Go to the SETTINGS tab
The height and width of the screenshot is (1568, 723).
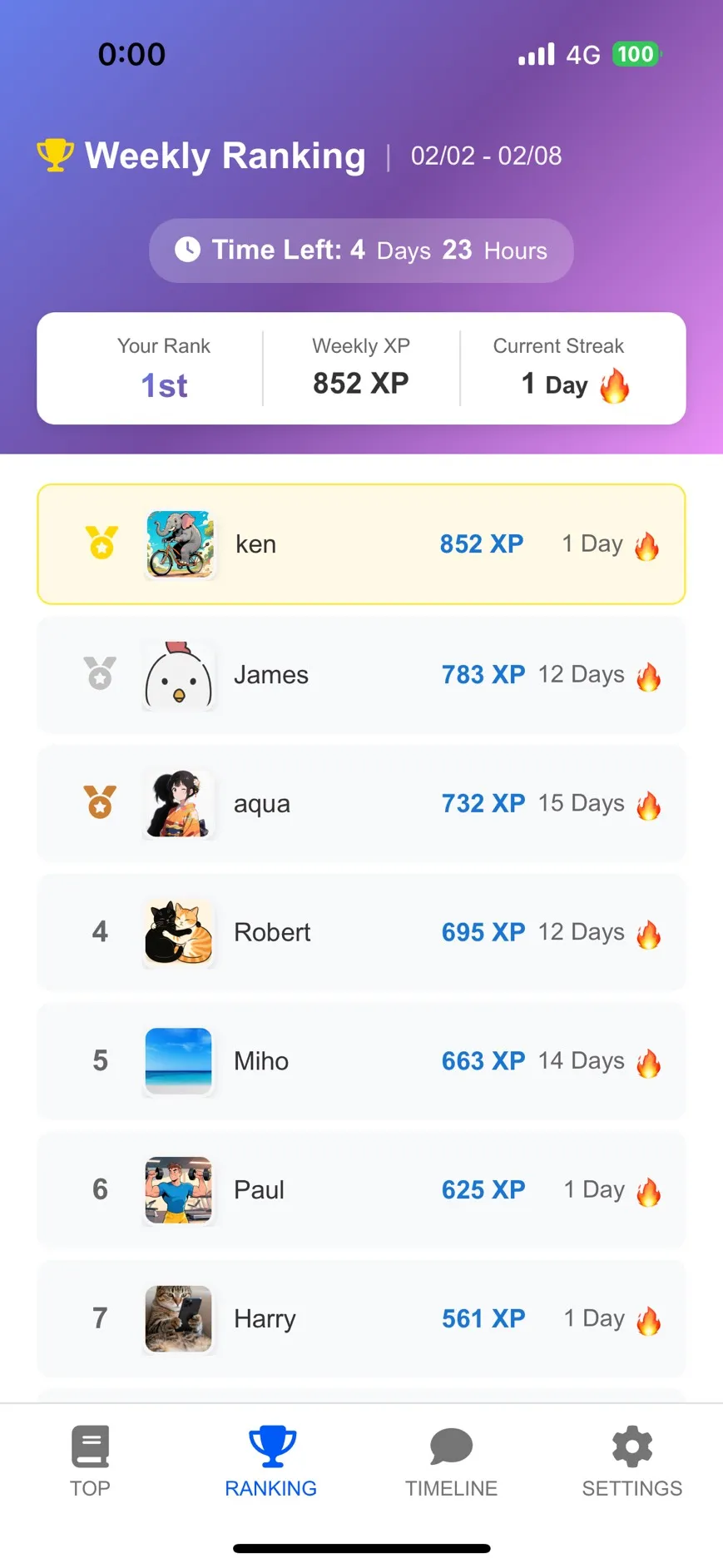631,1461
